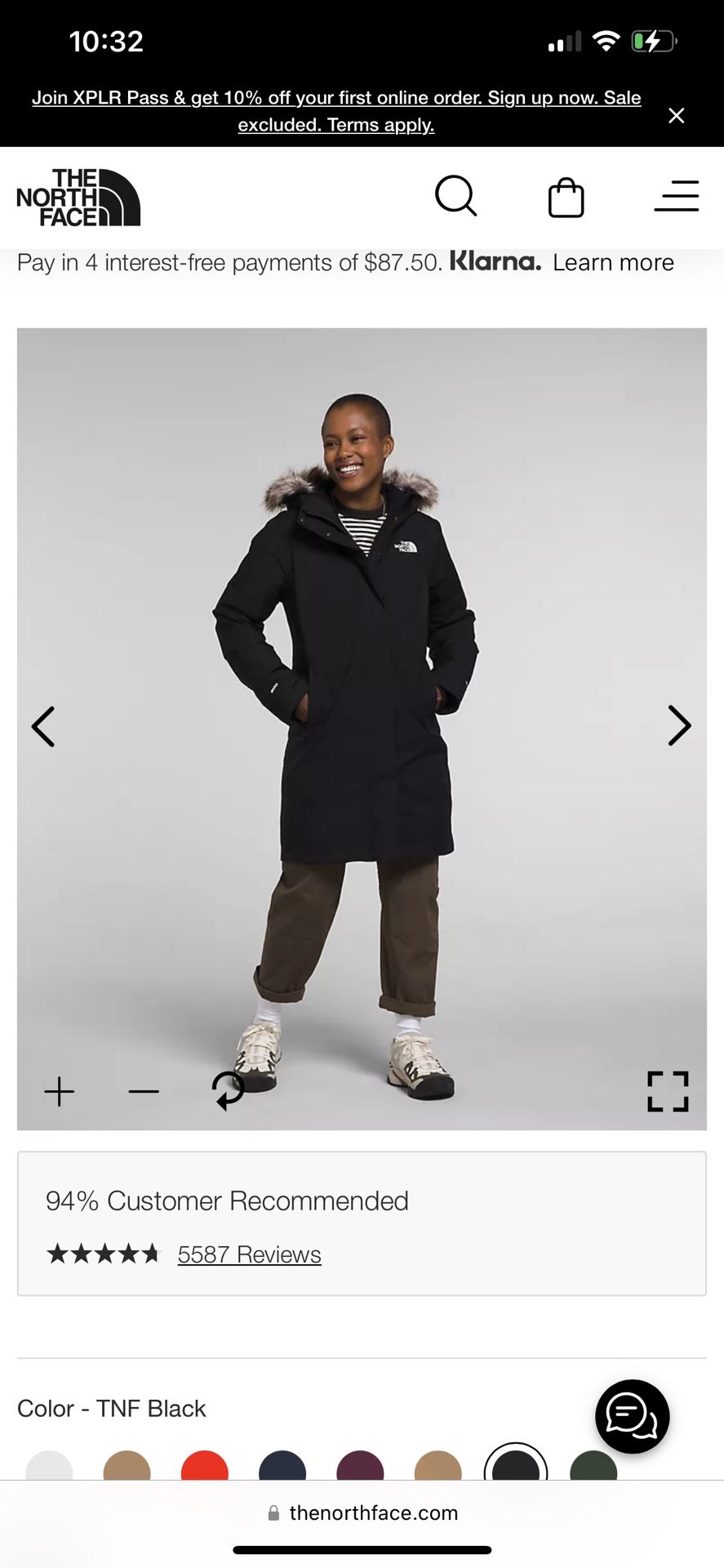The height and width of the screenshot is (1568, 724).
Task: Tap Learn more about Klarna payments
Action: [x=613, y=262]
